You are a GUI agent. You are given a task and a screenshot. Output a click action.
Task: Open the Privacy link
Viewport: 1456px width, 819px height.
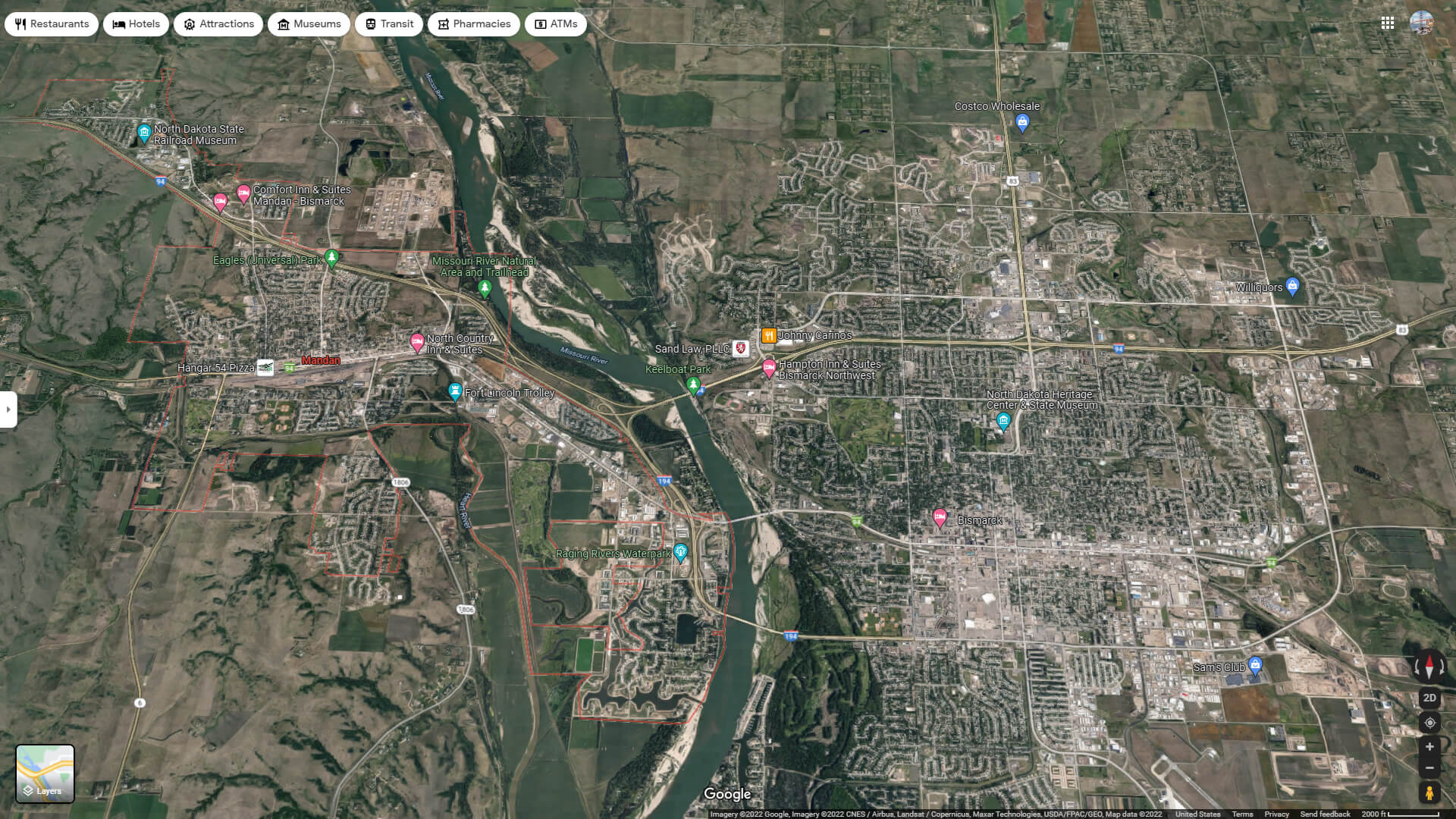tap(1276, 814)
